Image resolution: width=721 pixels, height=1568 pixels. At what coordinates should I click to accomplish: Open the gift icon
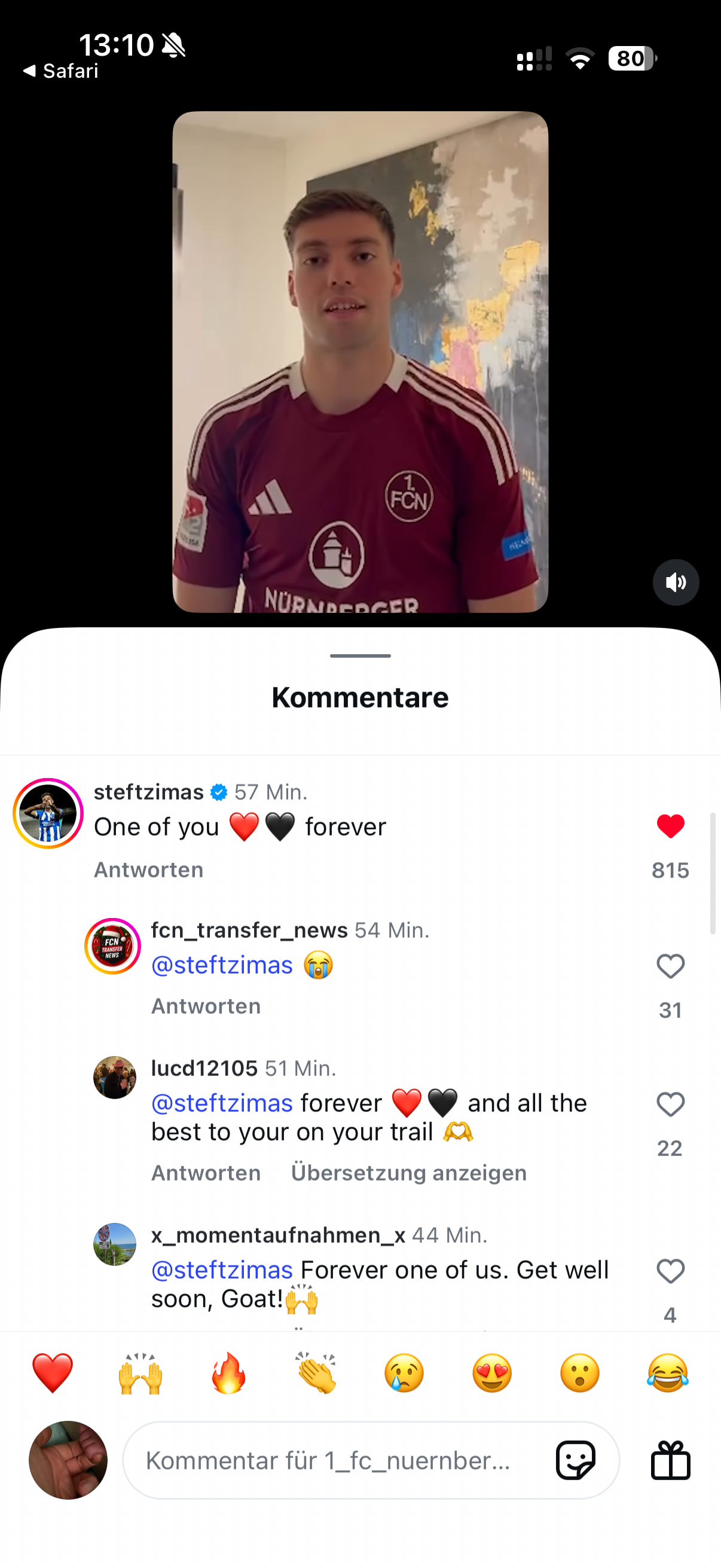(x=670, y=1460)
